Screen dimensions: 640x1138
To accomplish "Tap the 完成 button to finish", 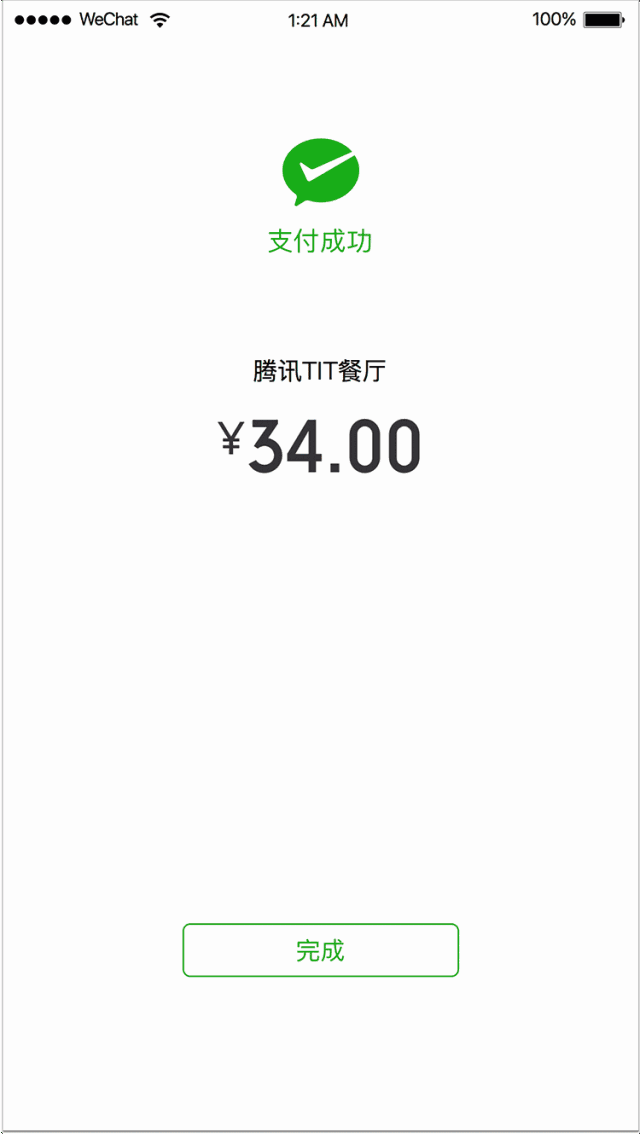I will click(320, 950).
